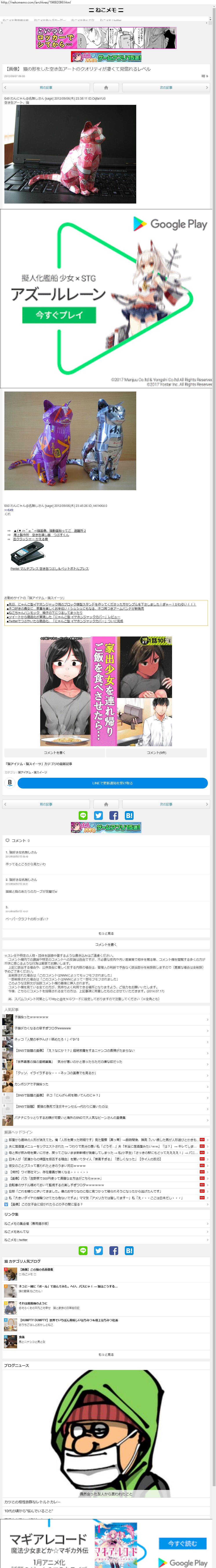
Task: Tap the home icon below the title
Action: tap(106, 88)
